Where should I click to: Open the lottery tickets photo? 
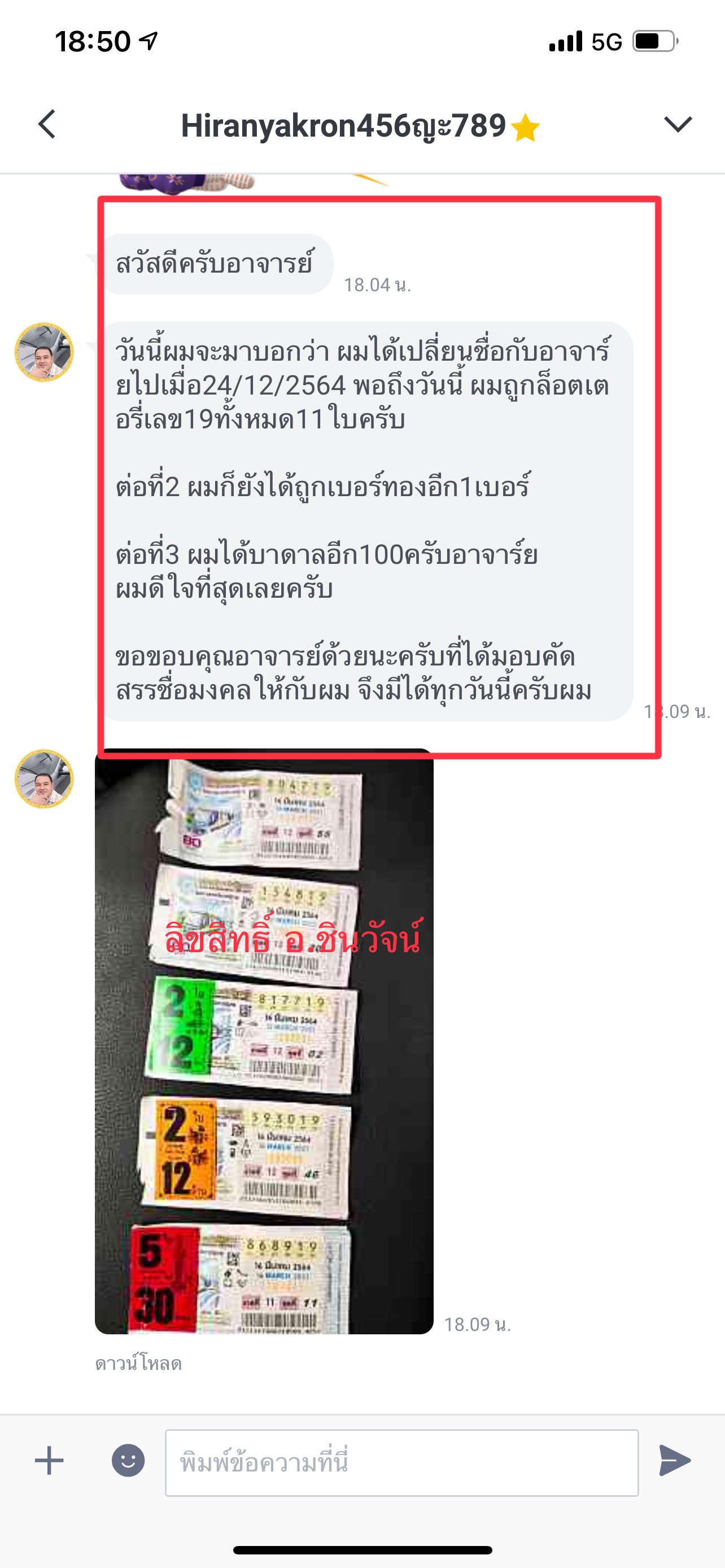click(x=264, y=1041)
